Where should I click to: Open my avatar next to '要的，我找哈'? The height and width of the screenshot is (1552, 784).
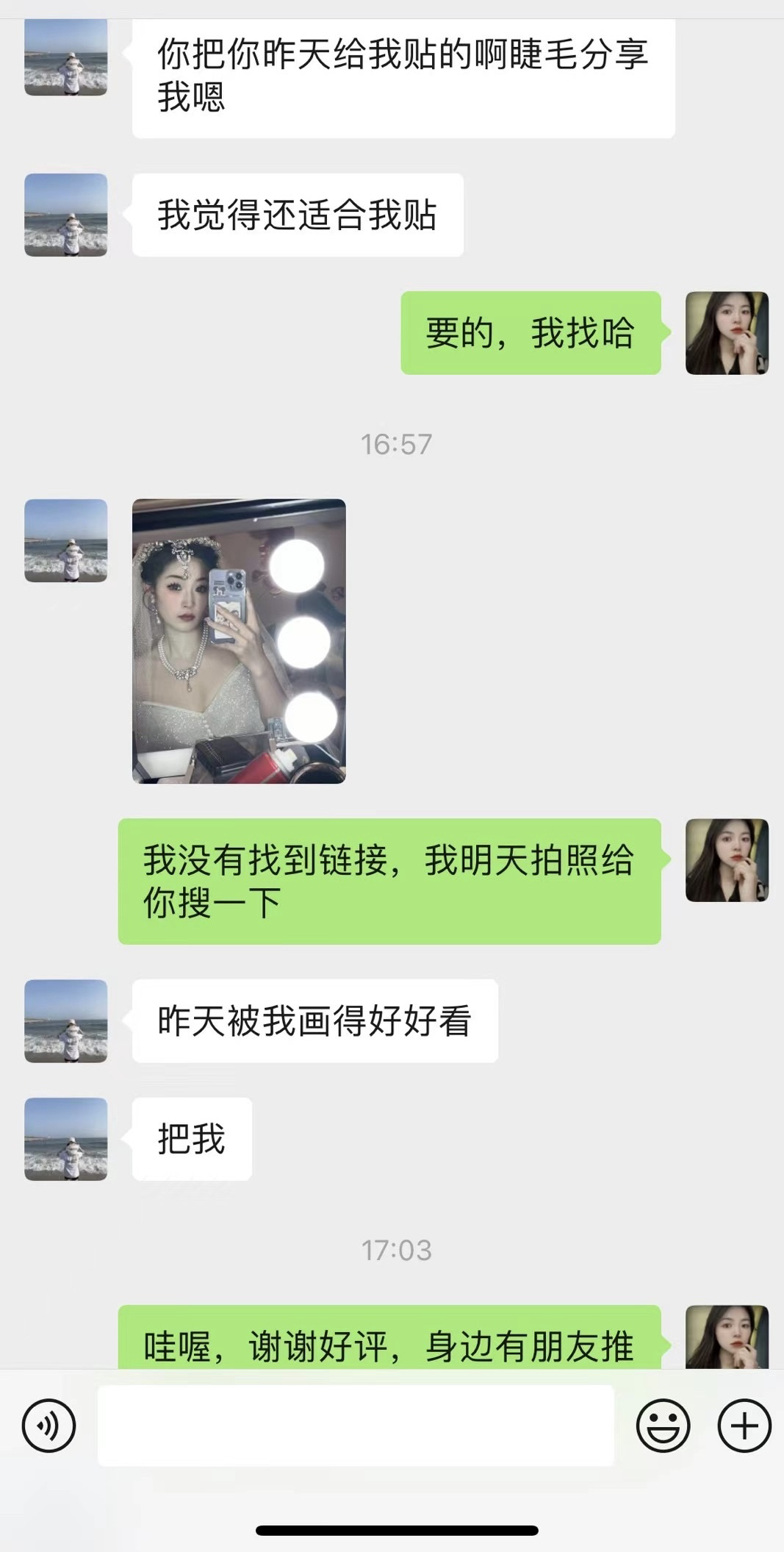tap(727, 333)
